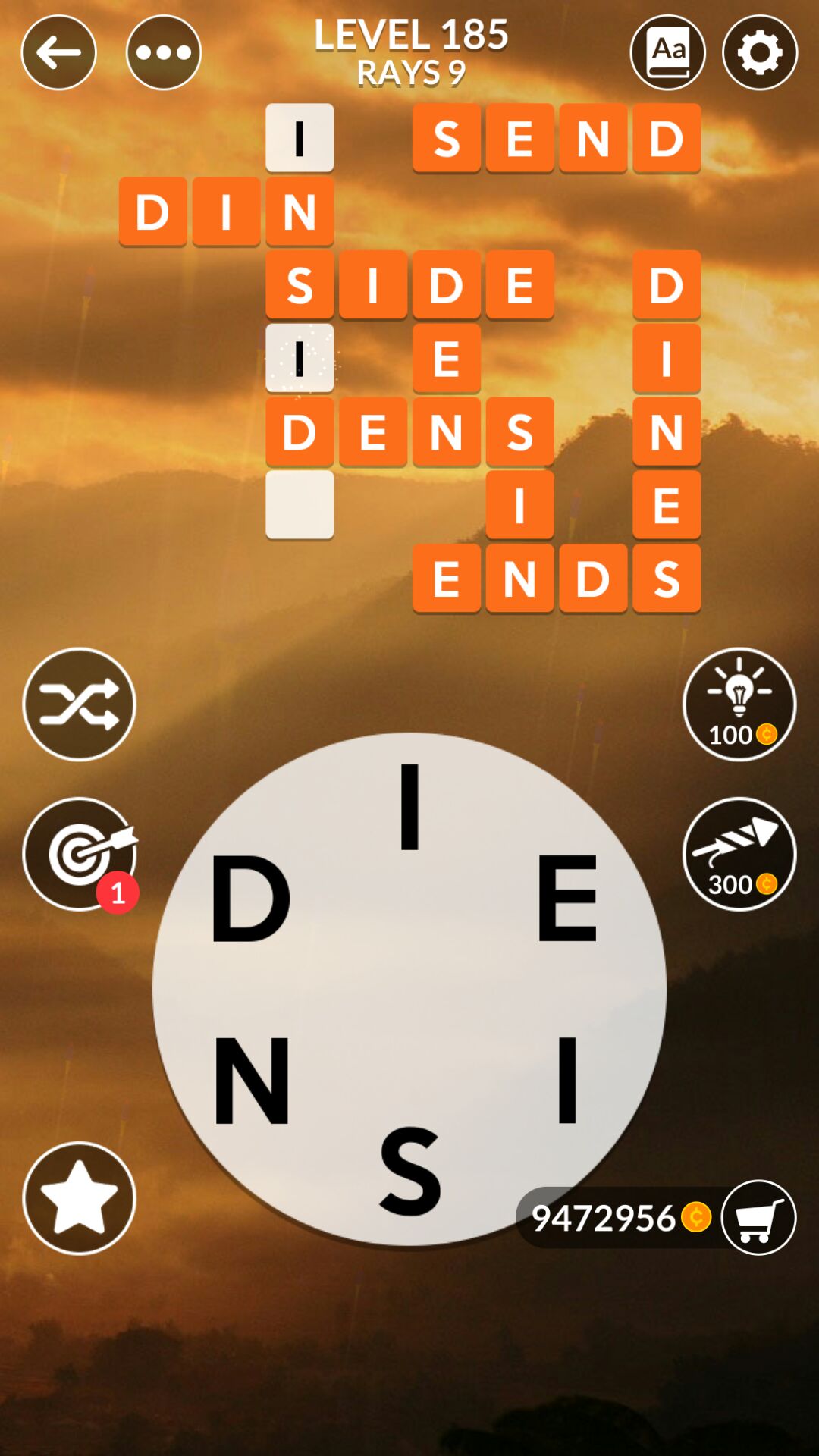
Task: Use the lightbulb hint for 100 coins
Action: (x=739, y=704)
